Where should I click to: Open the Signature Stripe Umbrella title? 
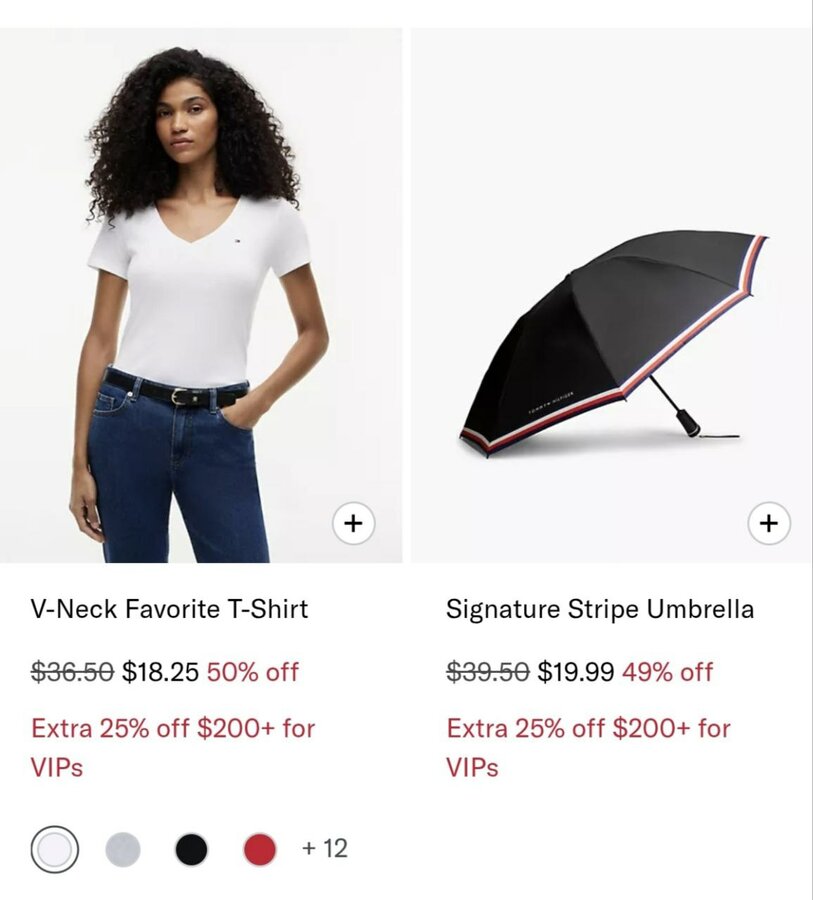599,609
